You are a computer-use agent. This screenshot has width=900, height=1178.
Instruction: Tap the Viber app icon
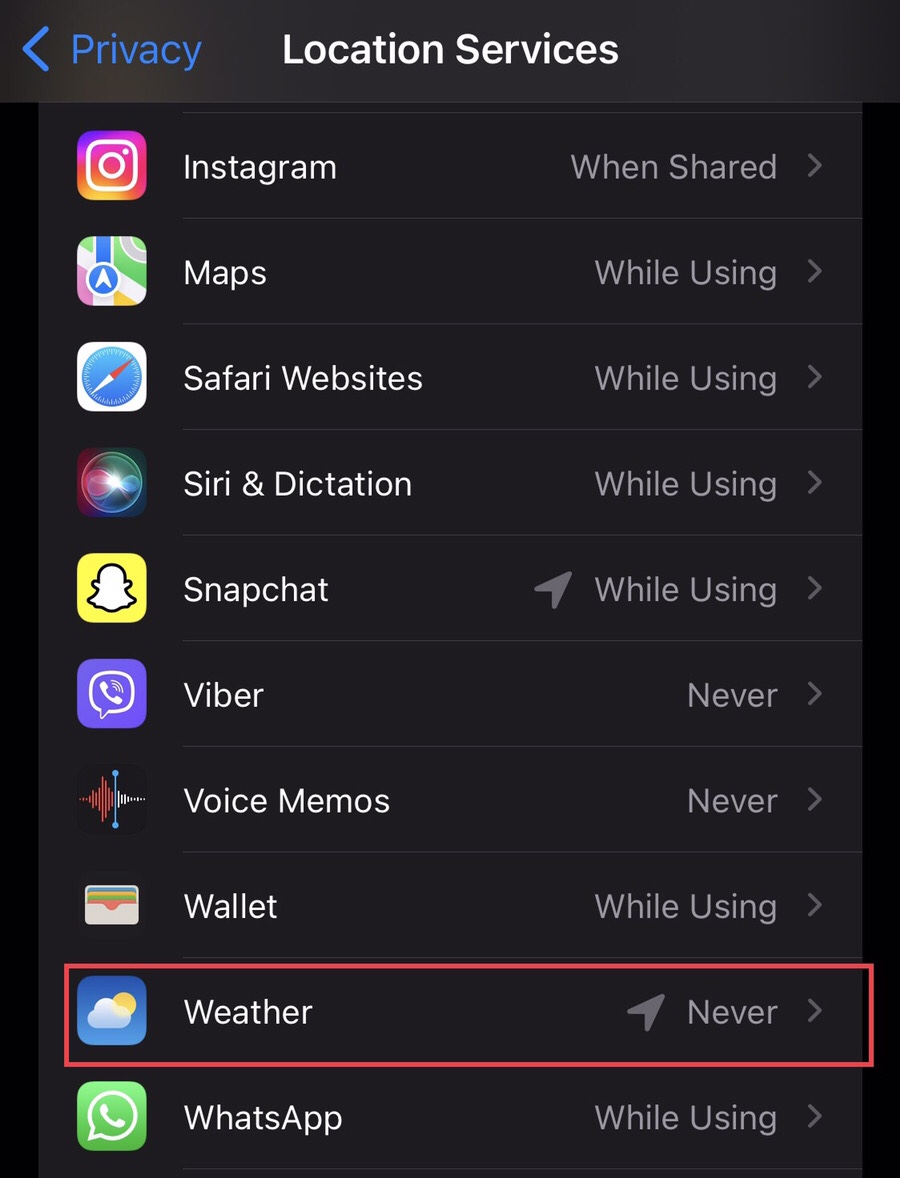111,694
